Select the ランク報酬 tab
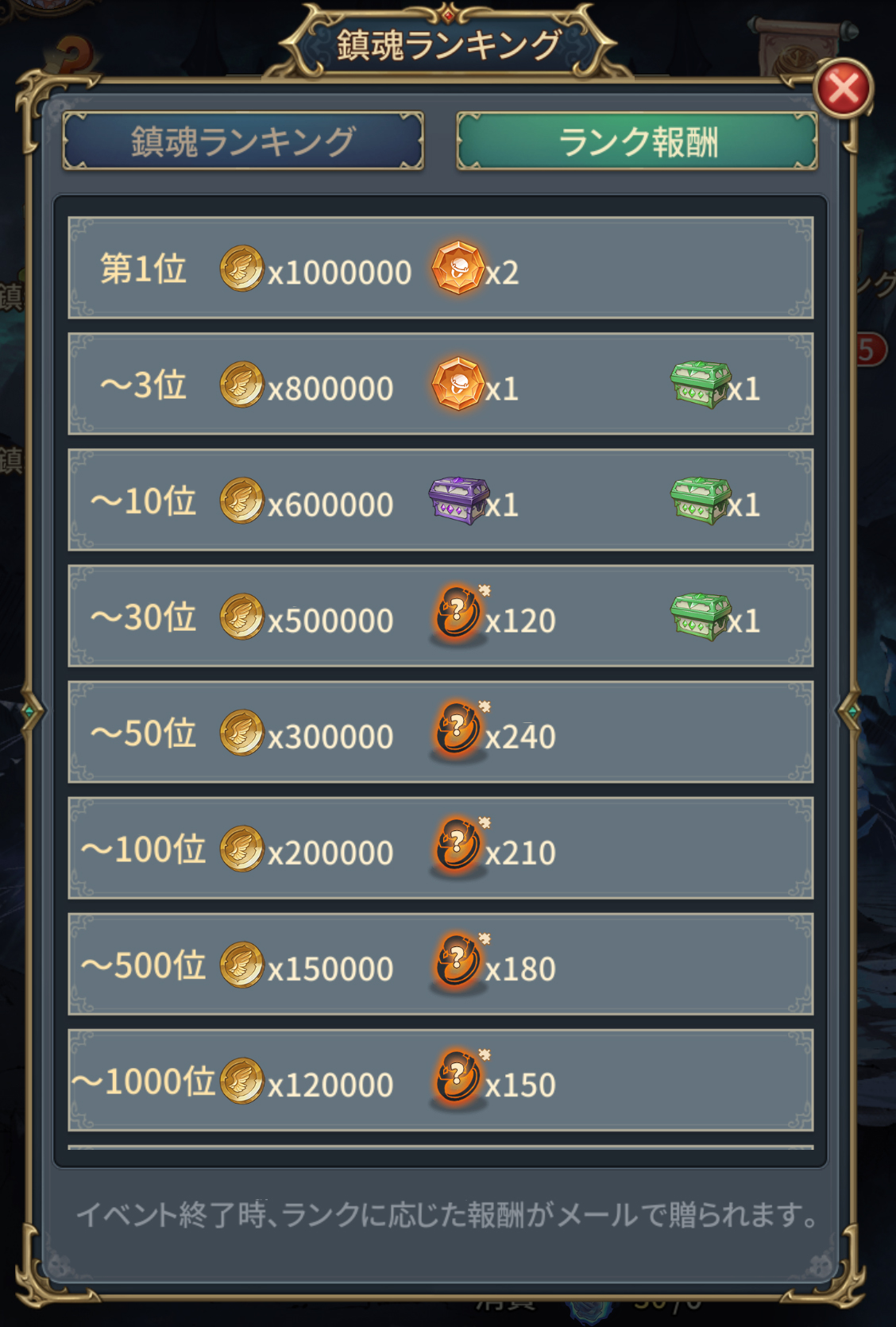Screen dimensions: 896x1327 [637, 141]
